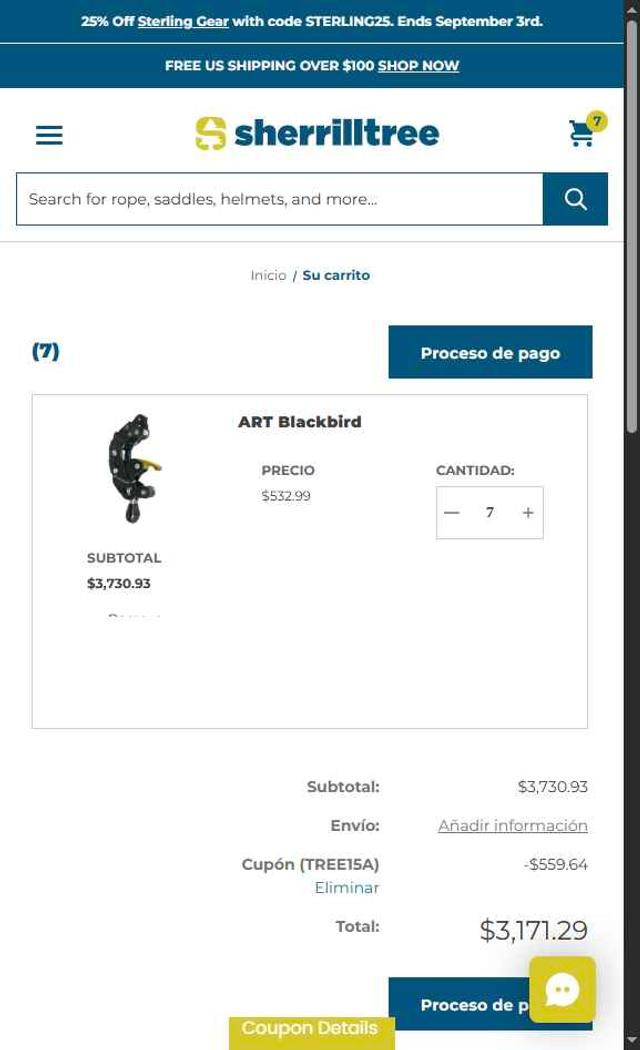Expand the Coupon Details tab
The height and width of the screenshot is (1050, 640).
tap(311, 1030)
